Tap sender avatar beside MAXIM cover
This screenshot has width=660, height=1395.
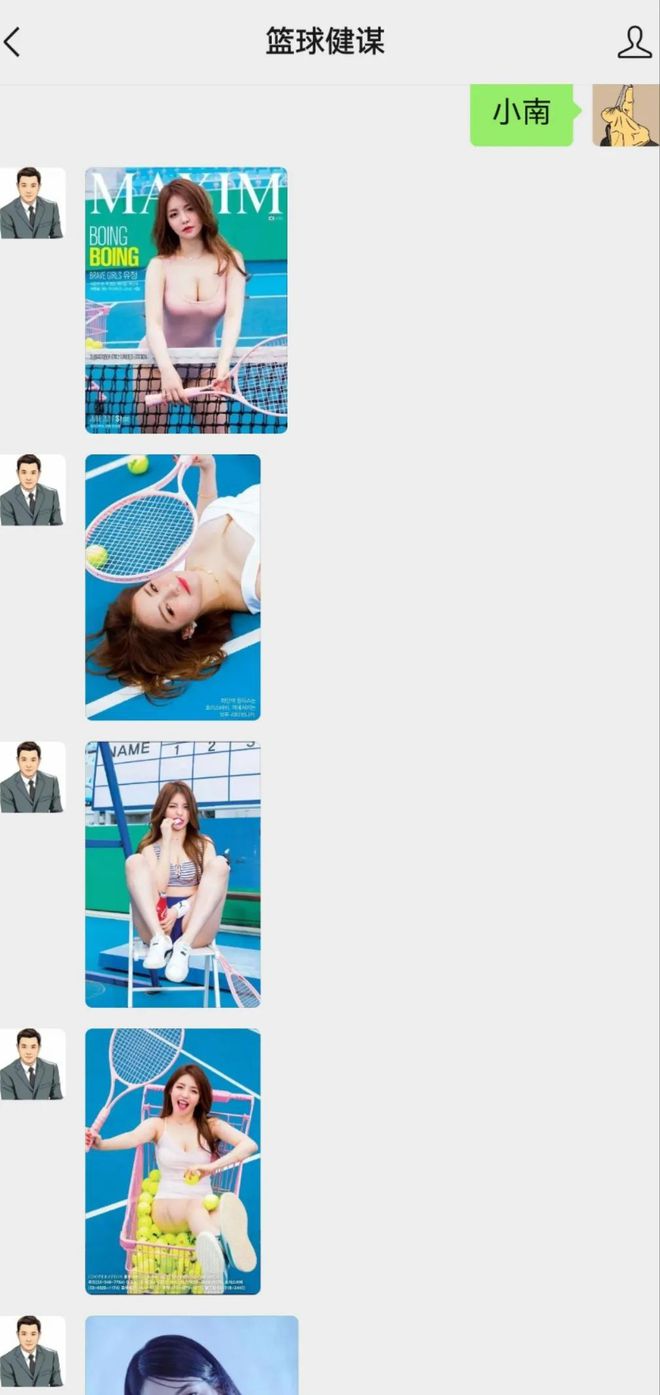[x=31, y=203]
